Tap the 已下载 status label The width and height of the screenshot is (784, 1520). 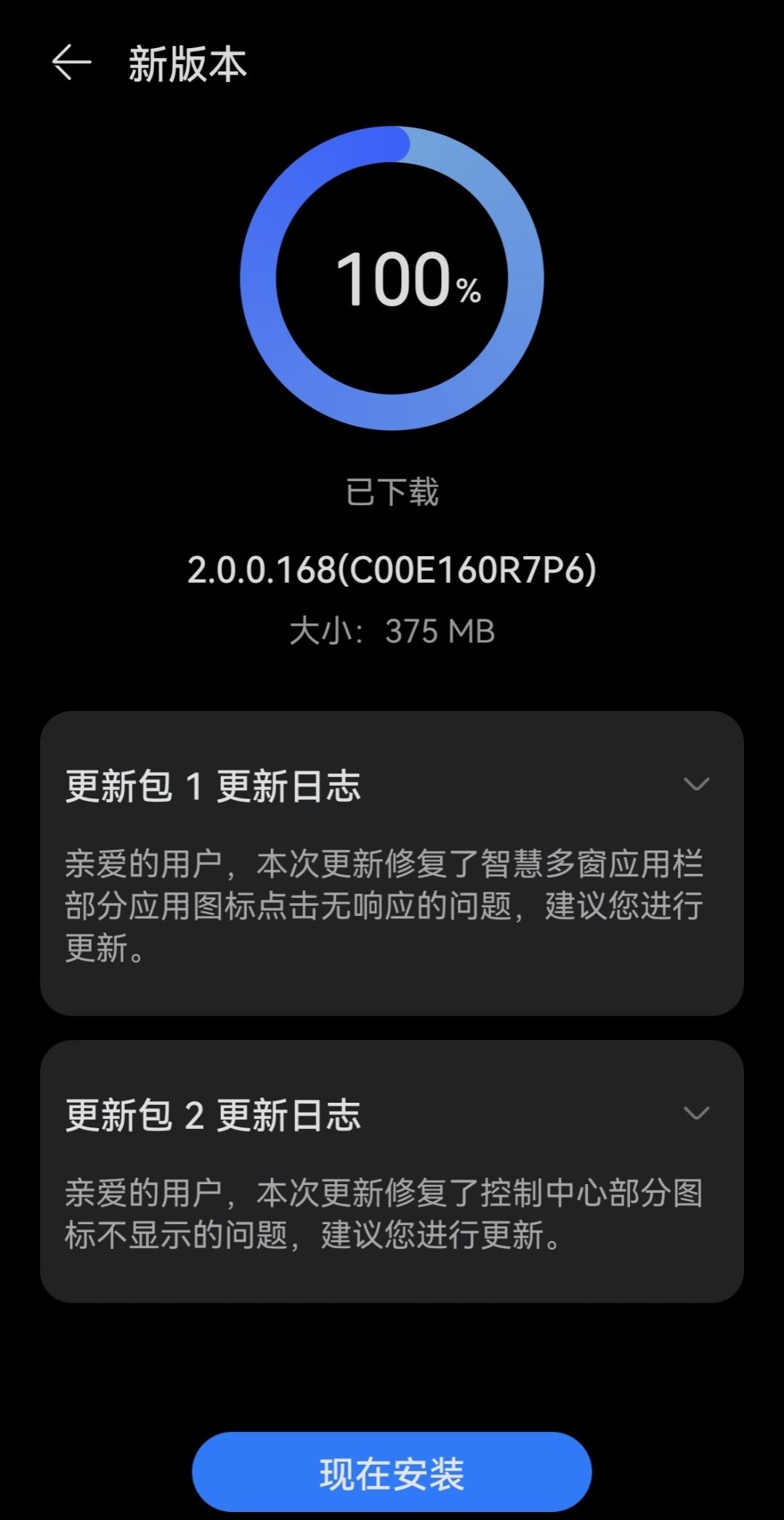click(x=392, y=490)
